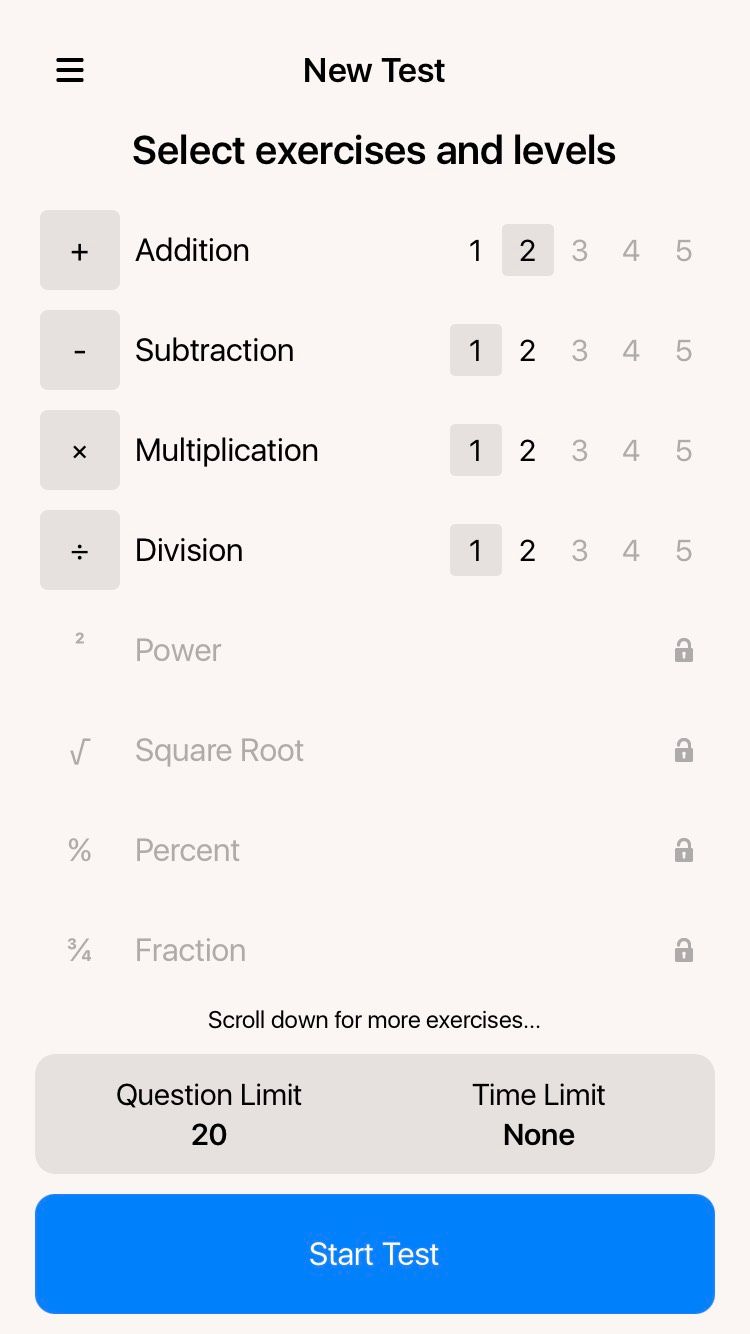The height and width of the screenshot is (1334, 750).
Task: Change the Time Limit from None
Action: click(x=538, y=1114)
